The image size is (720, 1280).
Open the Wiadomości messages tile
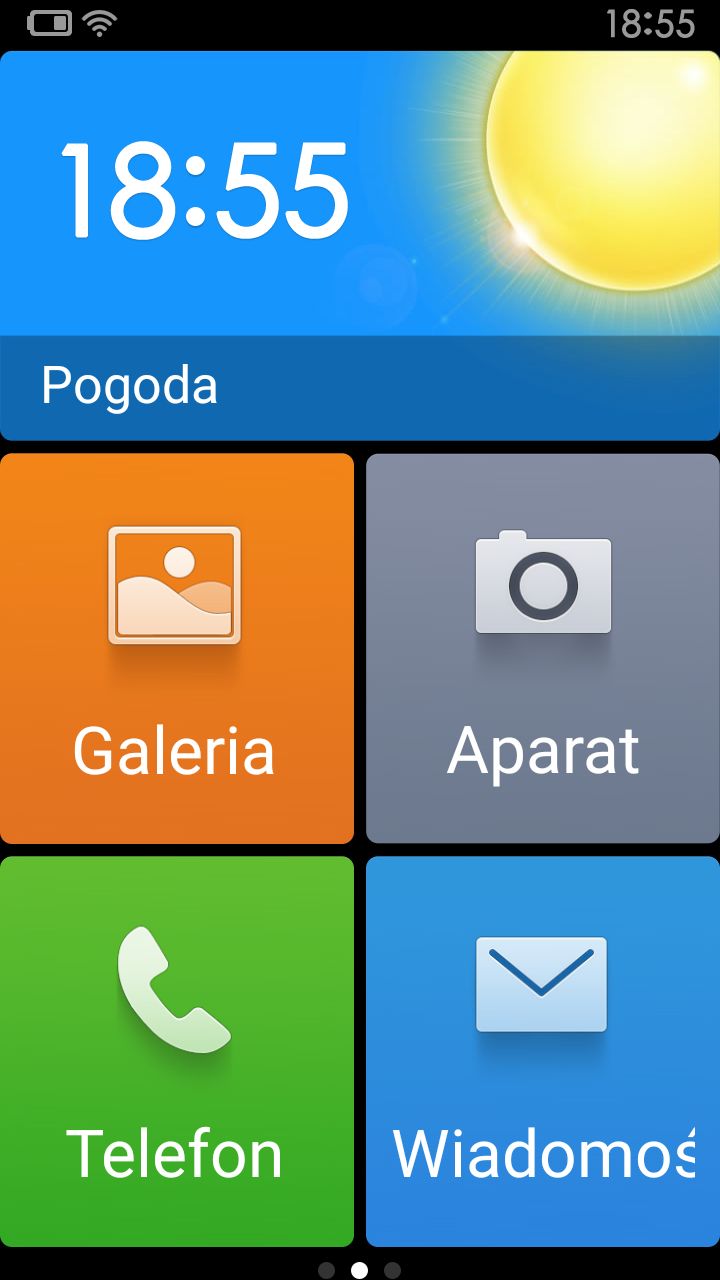click(543, 1050)
